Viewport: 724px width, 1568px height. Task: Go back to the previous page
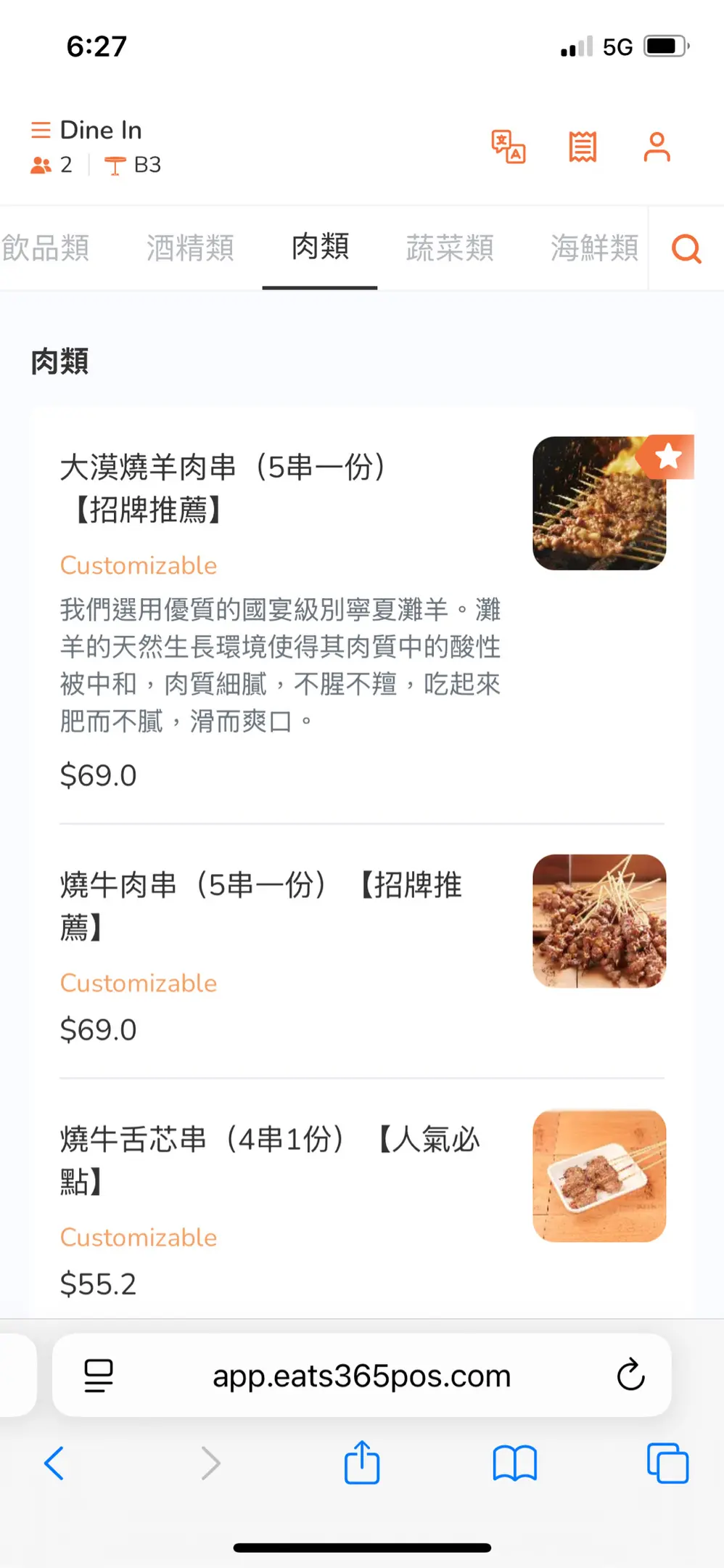pyautogui.click(x=54, y=1463)
